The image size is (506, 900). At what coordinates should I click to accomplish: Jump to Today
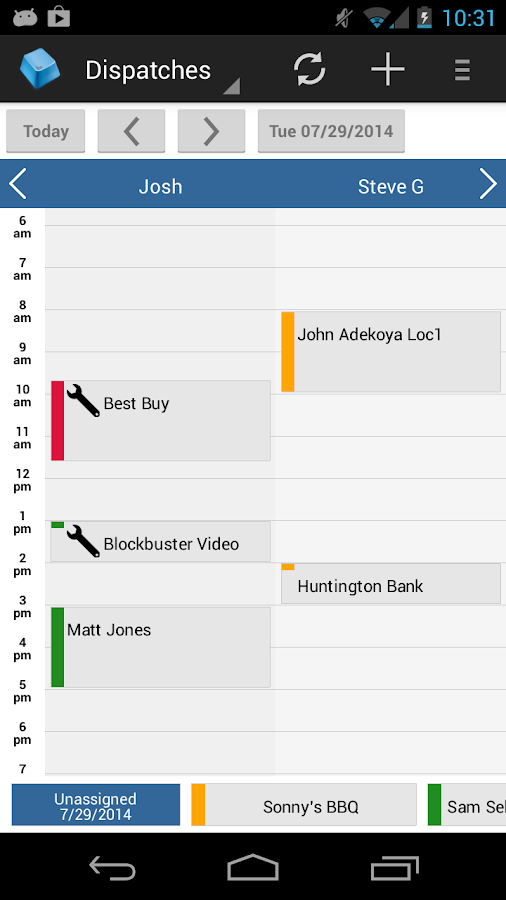coord(45,131)
